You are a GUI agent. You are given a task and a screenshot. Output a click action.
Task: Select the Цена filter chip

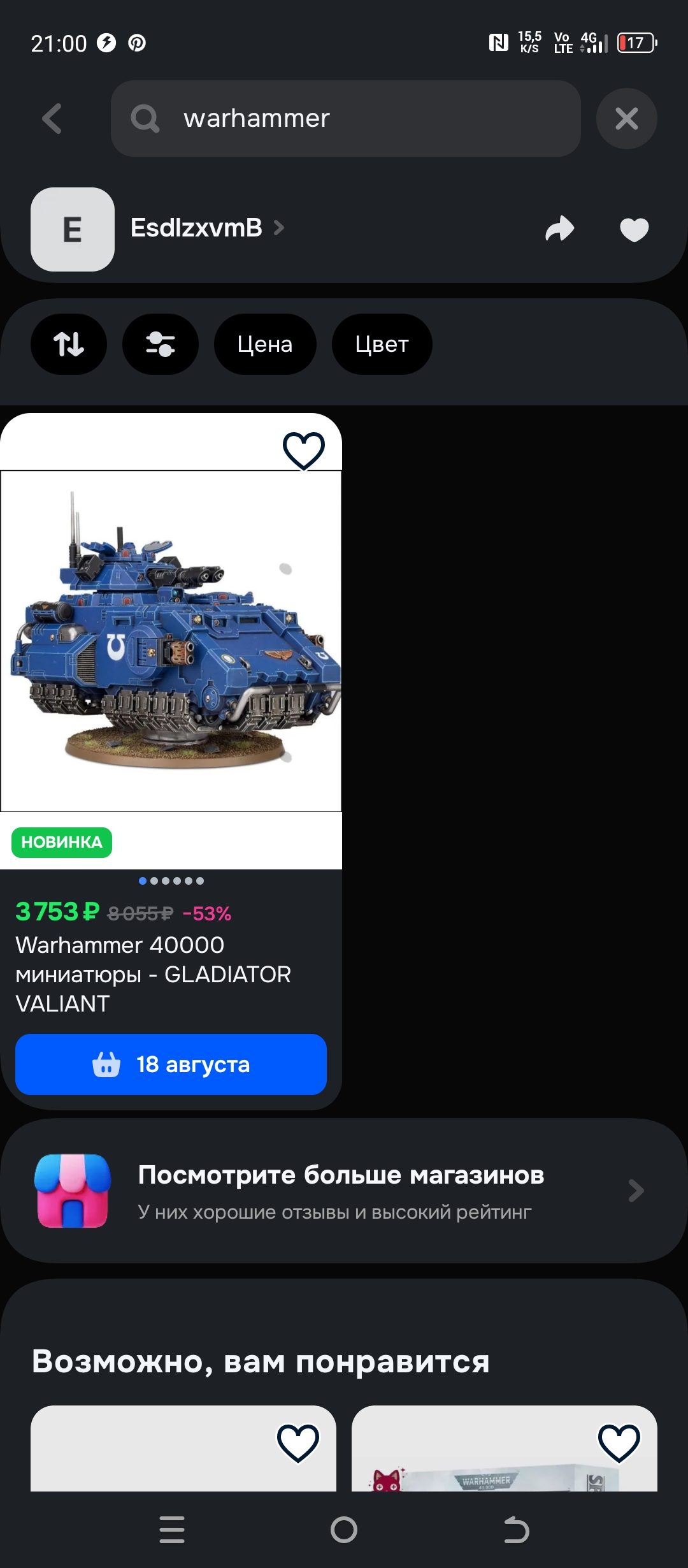pos(265,344)
